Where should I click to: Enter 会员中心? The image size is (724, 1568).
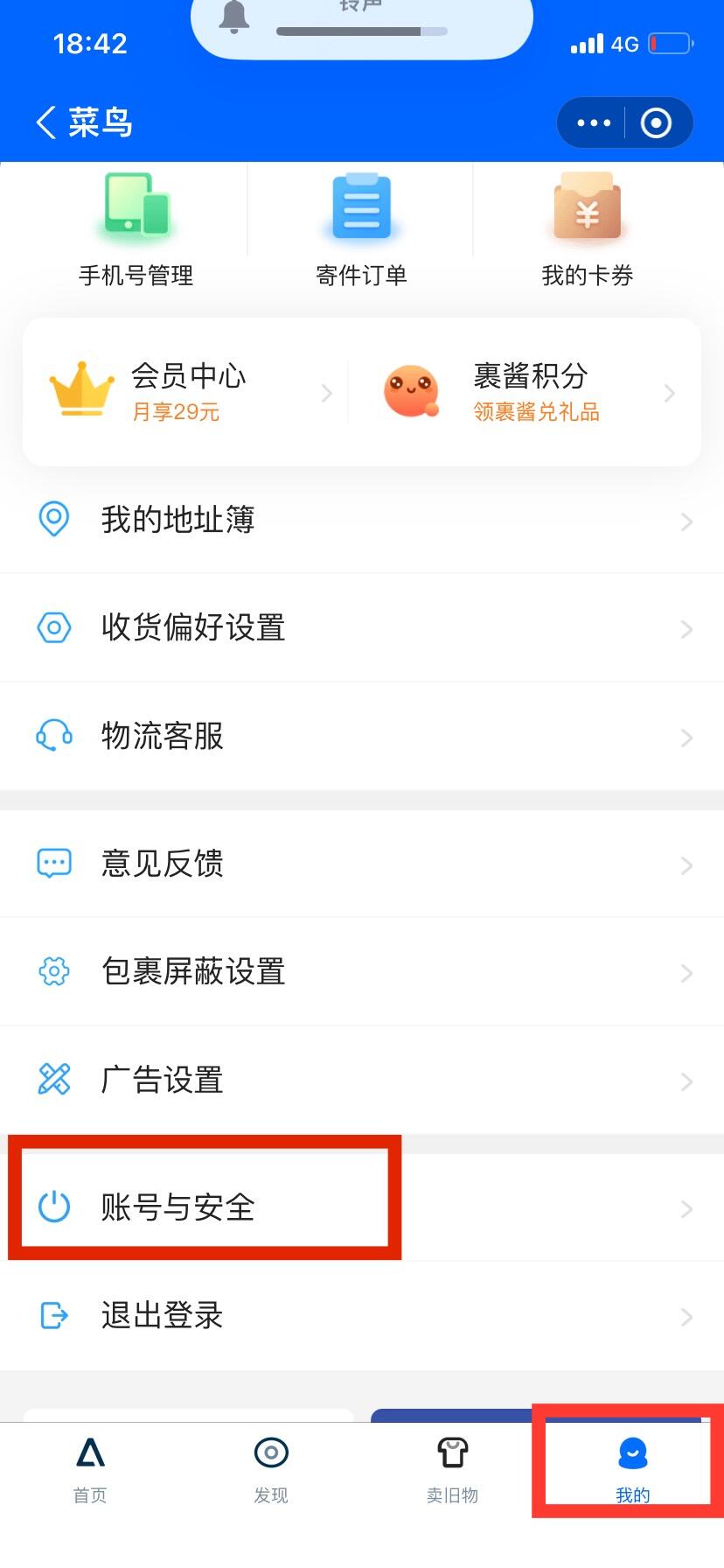188,392
